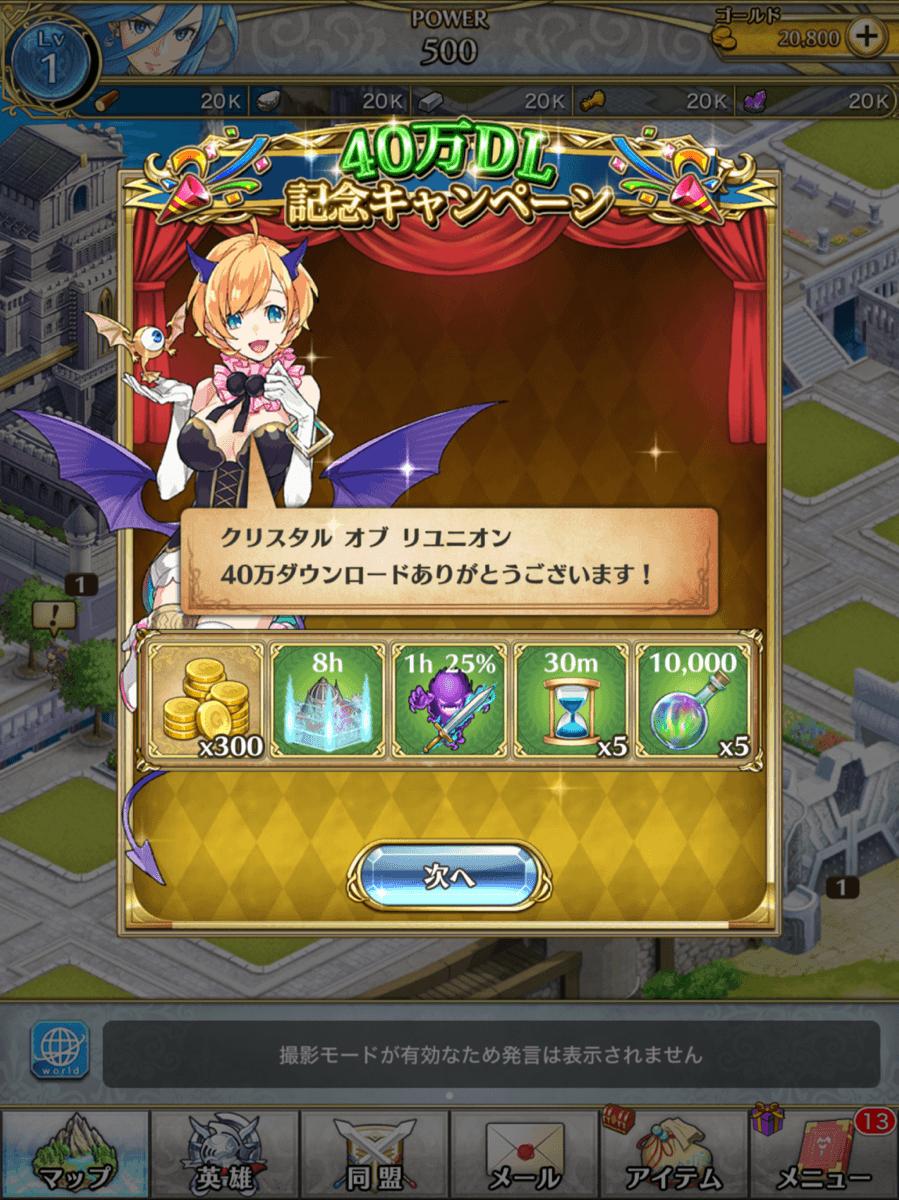
Task: View the 30m hourglass speed-up reward
Action: click(x=571, y=700)
